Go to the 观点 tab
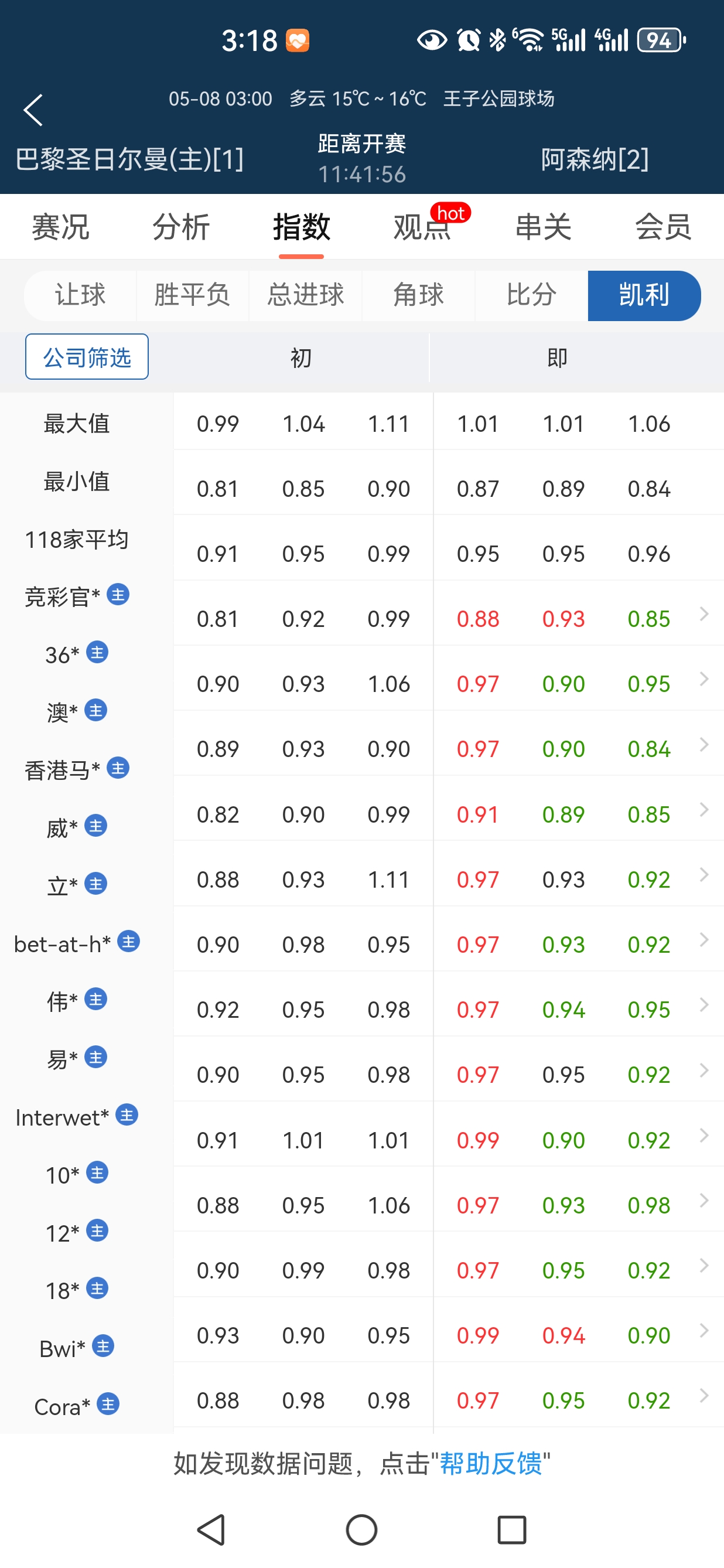The height and width of the screenshot is (1568, 724). (422, 227)
